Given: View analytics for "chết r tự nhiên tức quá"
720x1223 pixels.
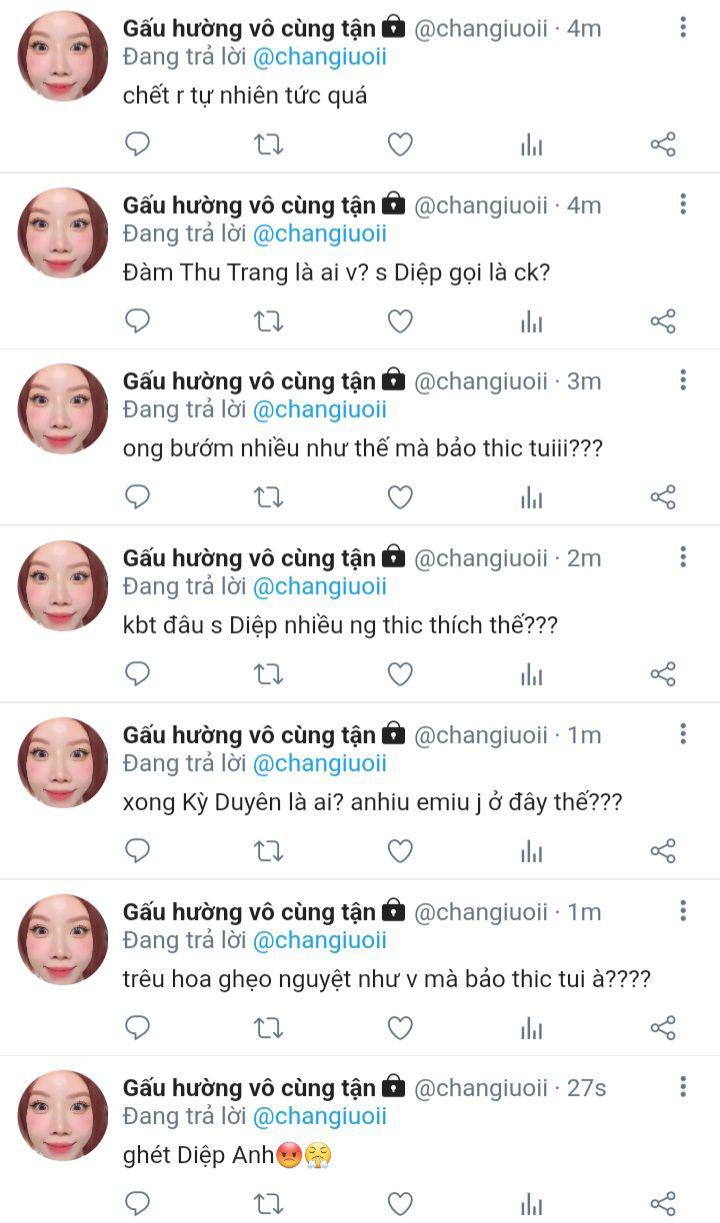Looking at the screenshot, I should click(x=531, y=145).
